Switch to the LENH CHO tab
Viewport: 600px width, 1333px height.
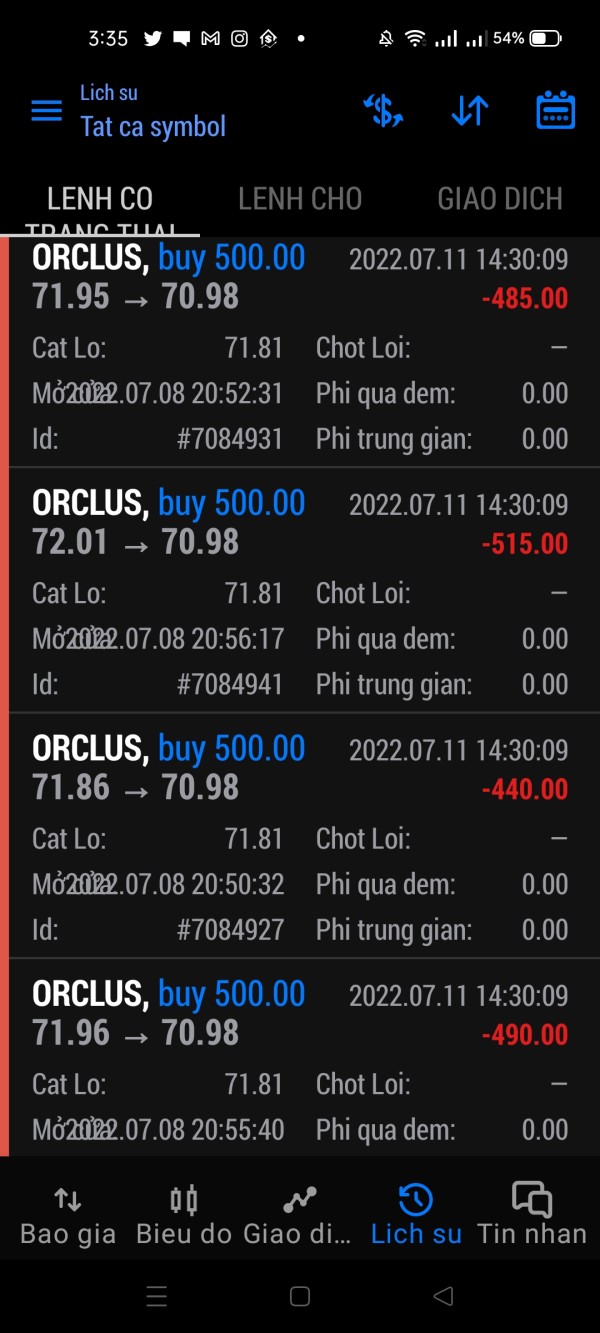coord(300,199)
